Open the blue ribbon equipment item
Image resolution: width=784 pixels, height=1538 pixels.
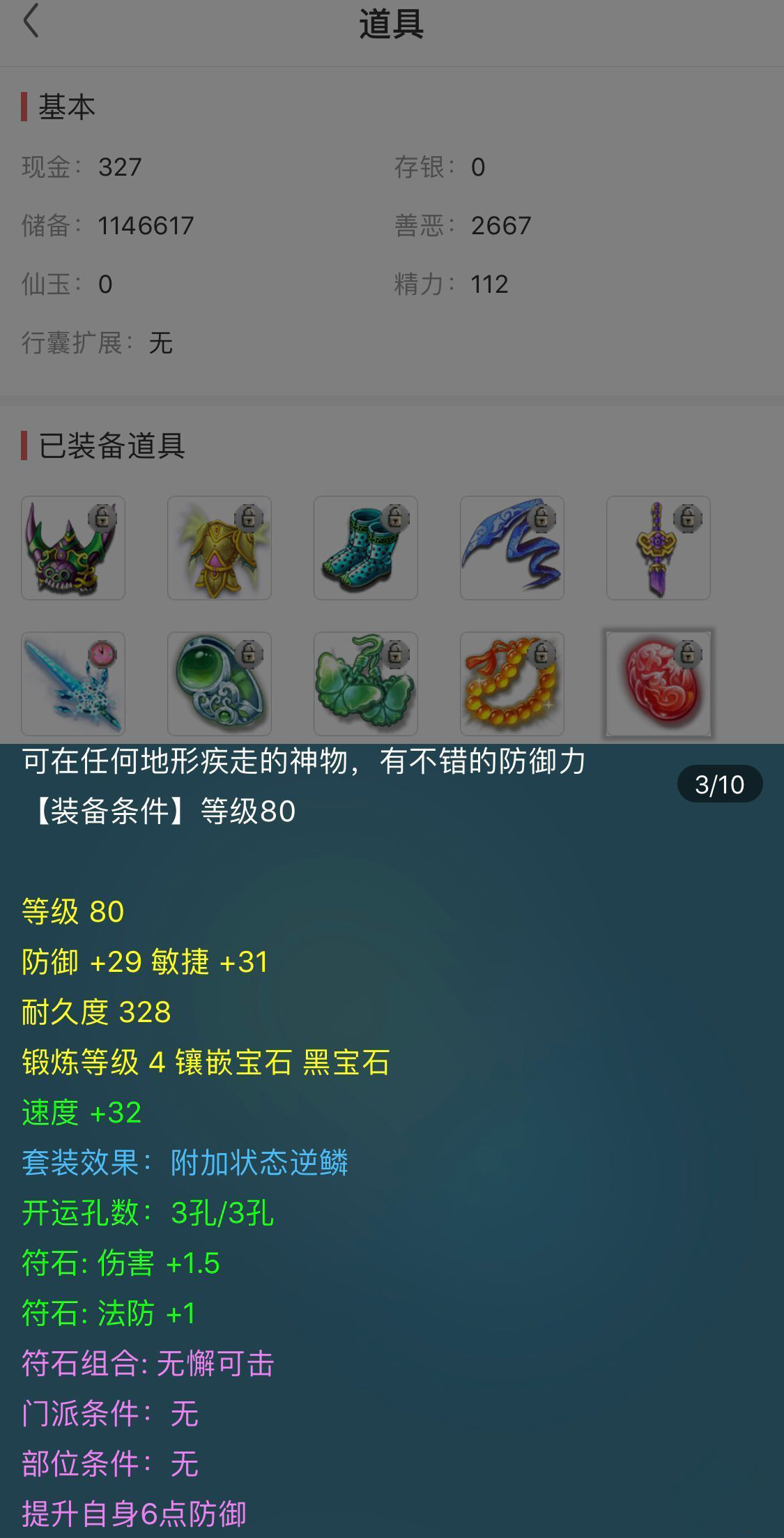[x=512, y=548]
